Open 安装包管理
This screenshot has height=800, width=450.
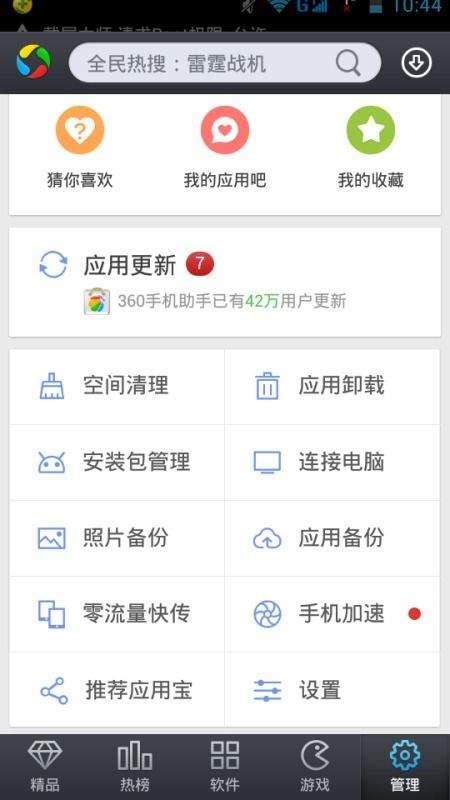click(117, 462)
